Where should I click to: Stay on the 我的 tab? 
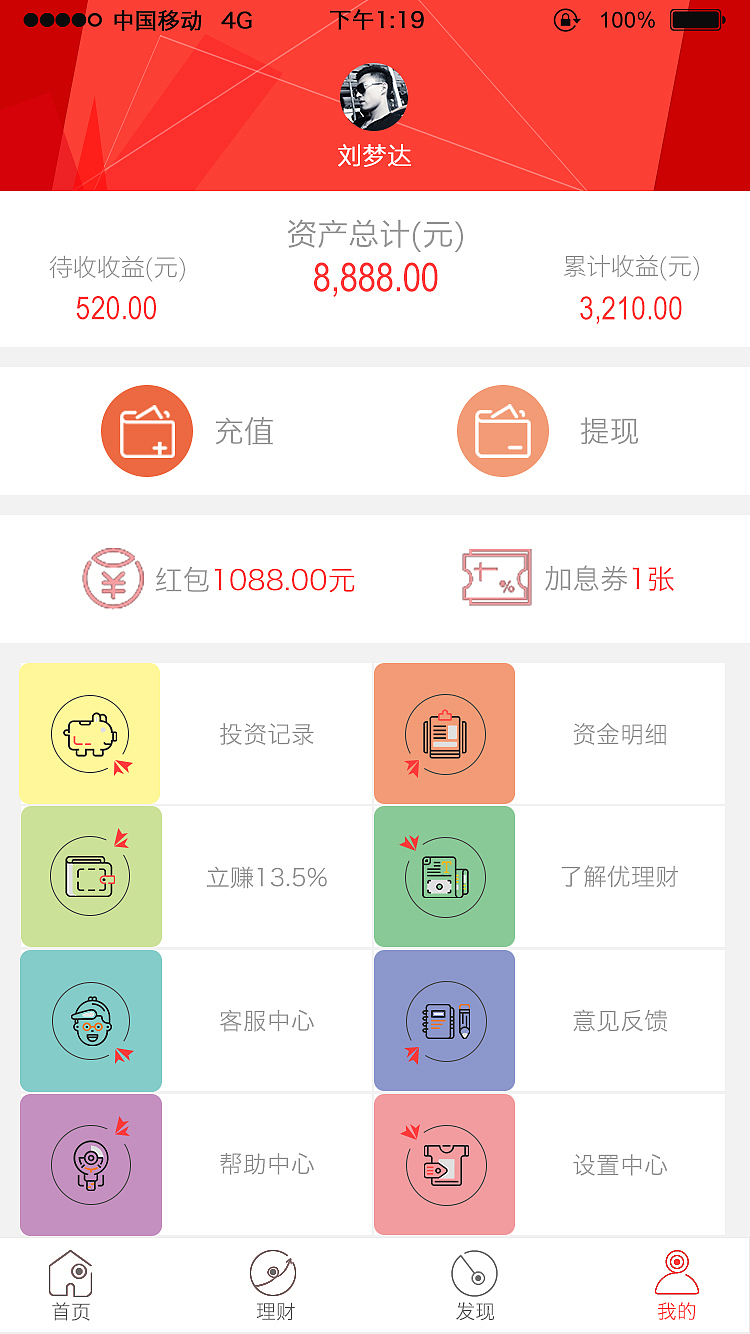coord(676,1283)
